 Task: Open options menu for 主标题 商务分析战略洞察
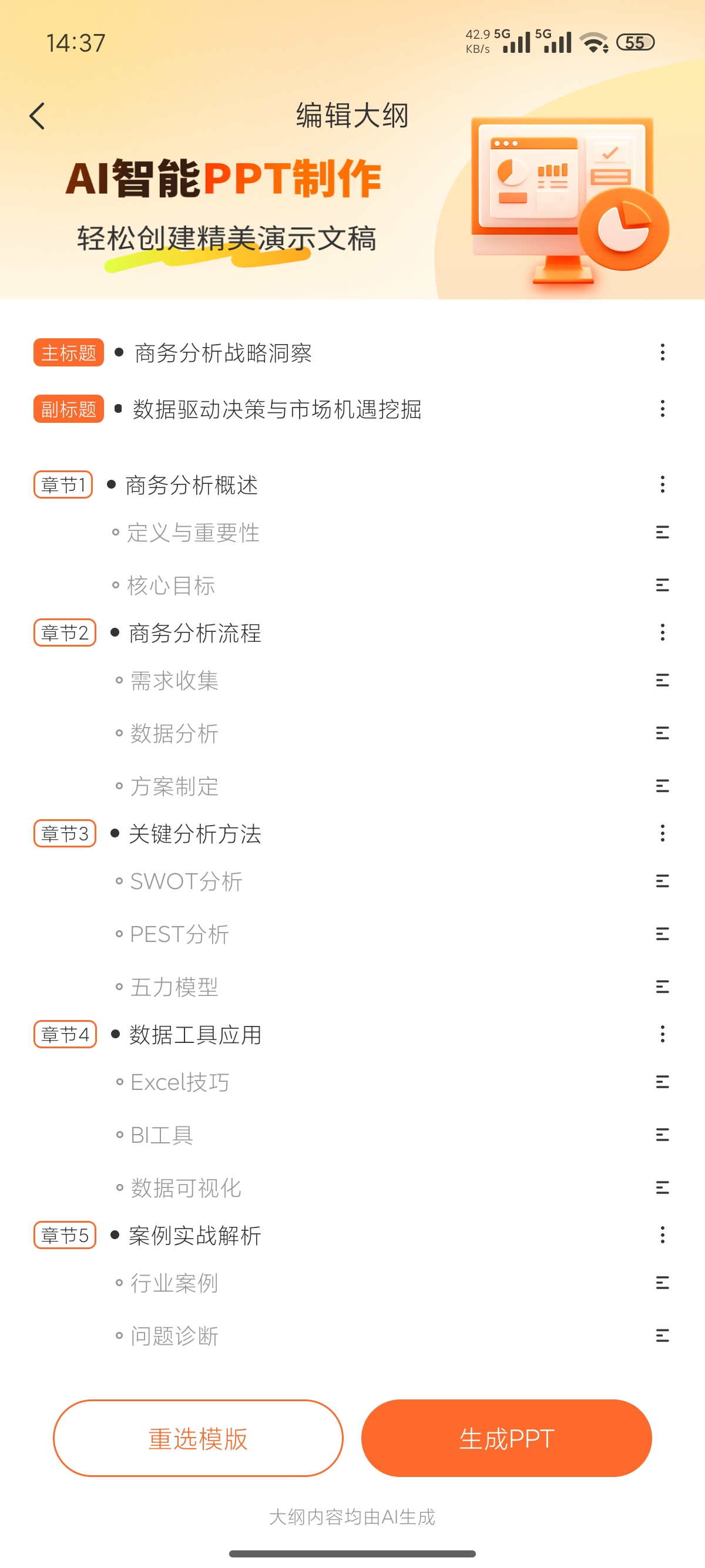click(662, 352)
